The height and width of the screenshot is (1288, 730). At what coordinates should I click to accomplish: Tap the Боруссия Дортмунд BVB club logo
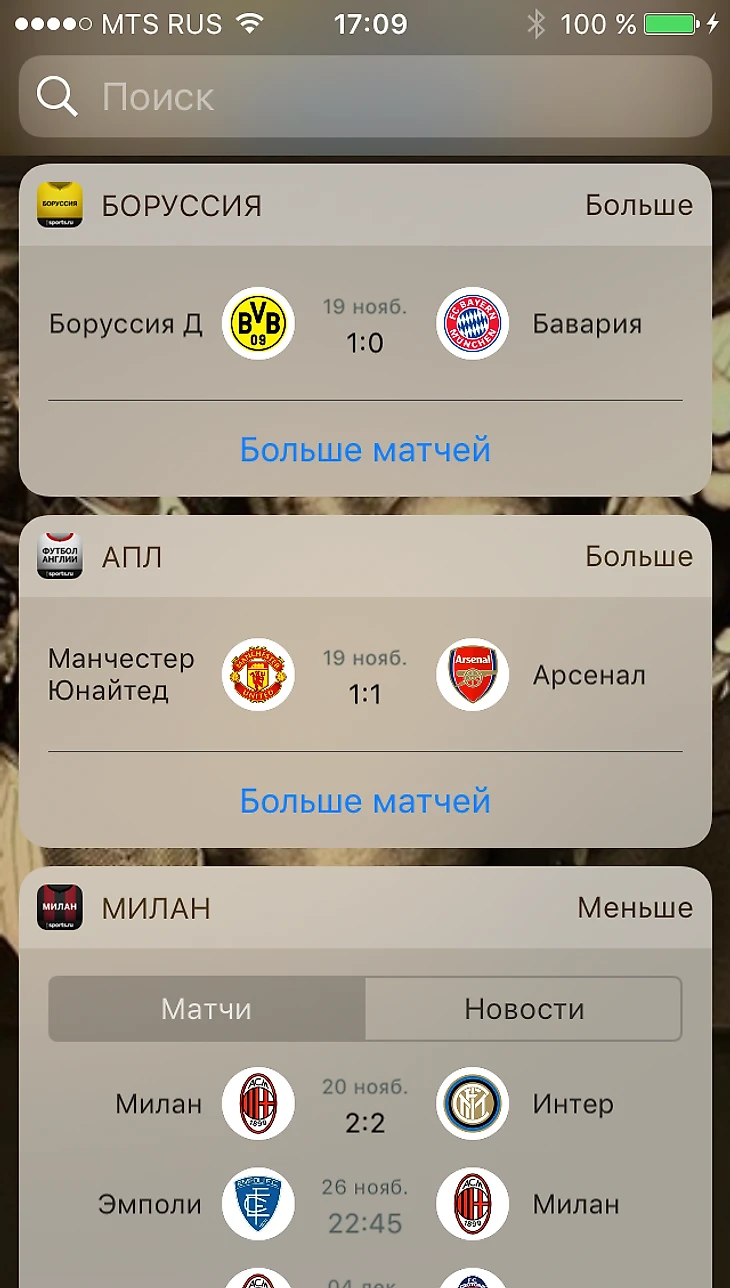point(258,323)
